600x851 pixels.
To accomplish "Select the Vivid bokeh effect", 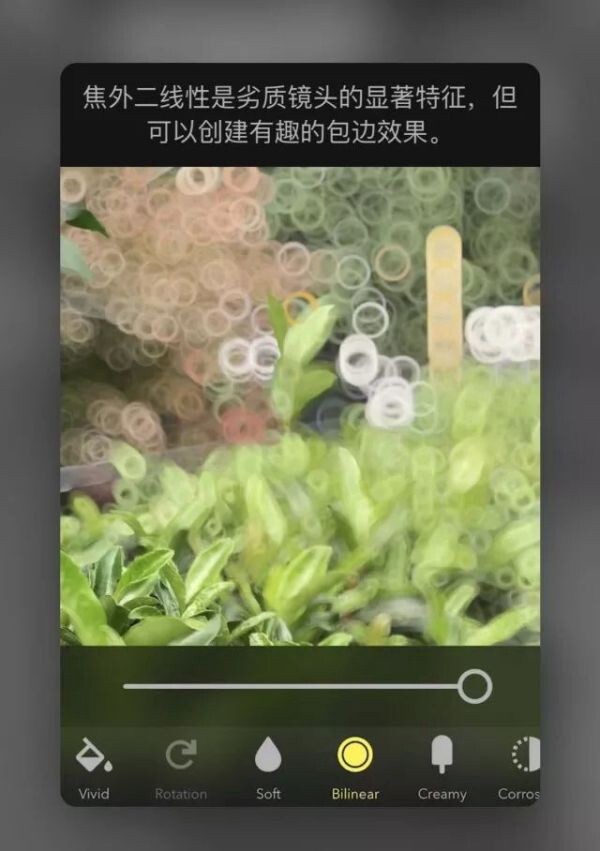I will click(94, 766).
